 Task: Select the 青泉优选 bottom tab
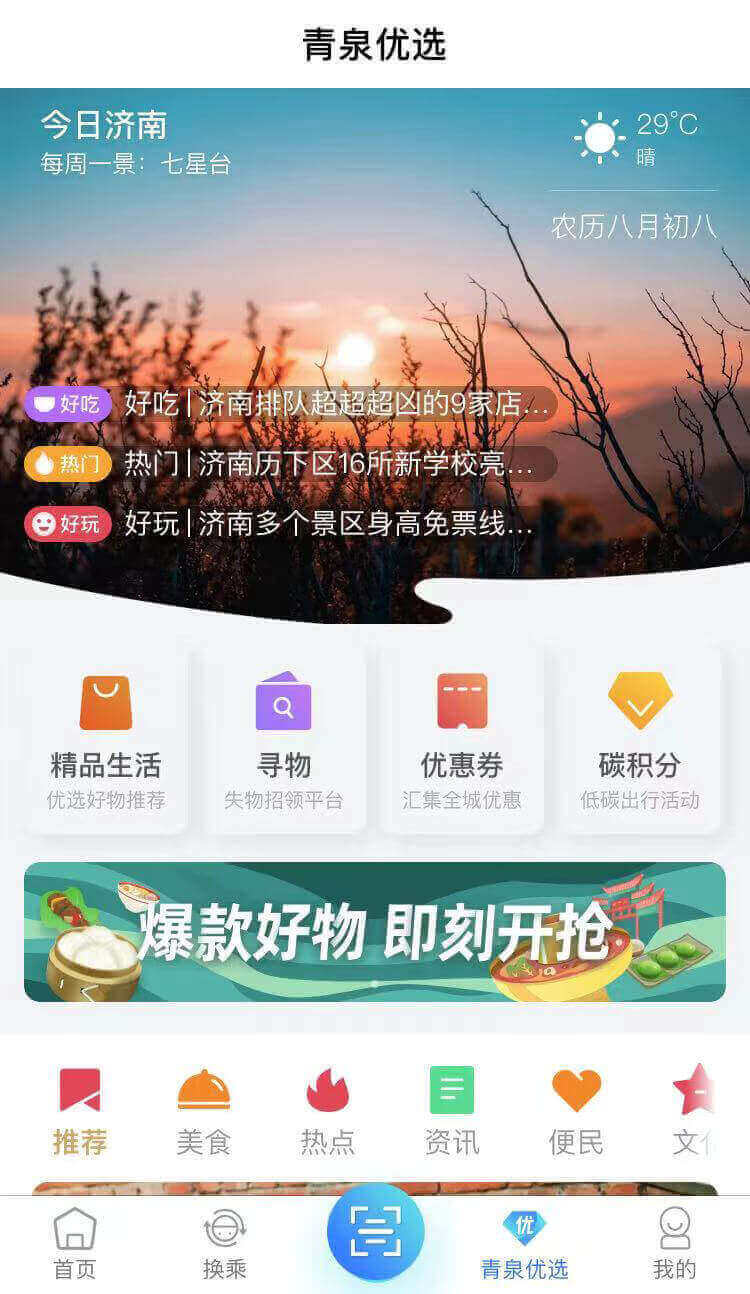[x=525, y=1244]
